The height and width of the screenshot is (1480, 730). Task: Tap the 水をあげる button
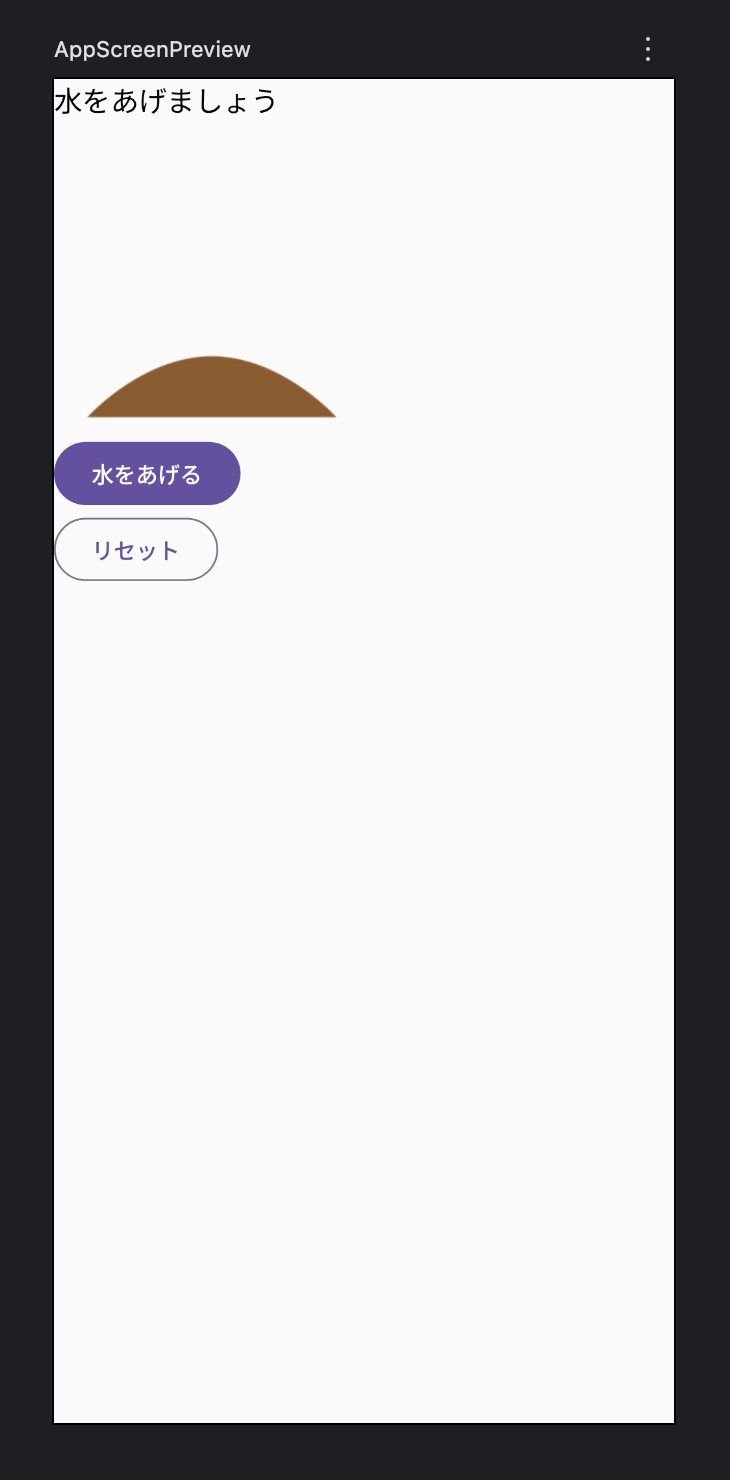point(147,474)
